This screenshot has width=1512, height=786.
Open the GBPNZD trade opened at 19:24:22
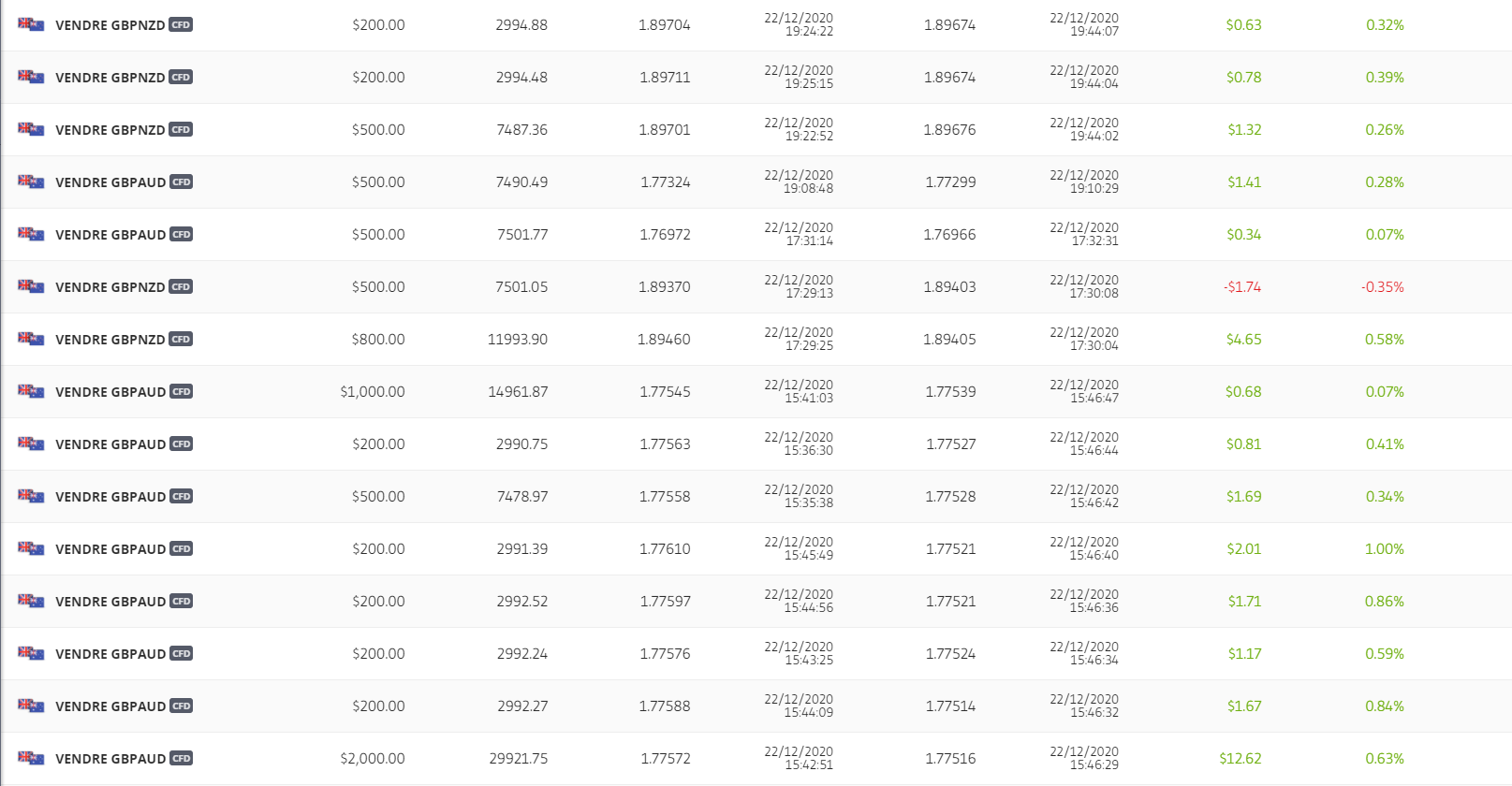[x=110, y=25]
